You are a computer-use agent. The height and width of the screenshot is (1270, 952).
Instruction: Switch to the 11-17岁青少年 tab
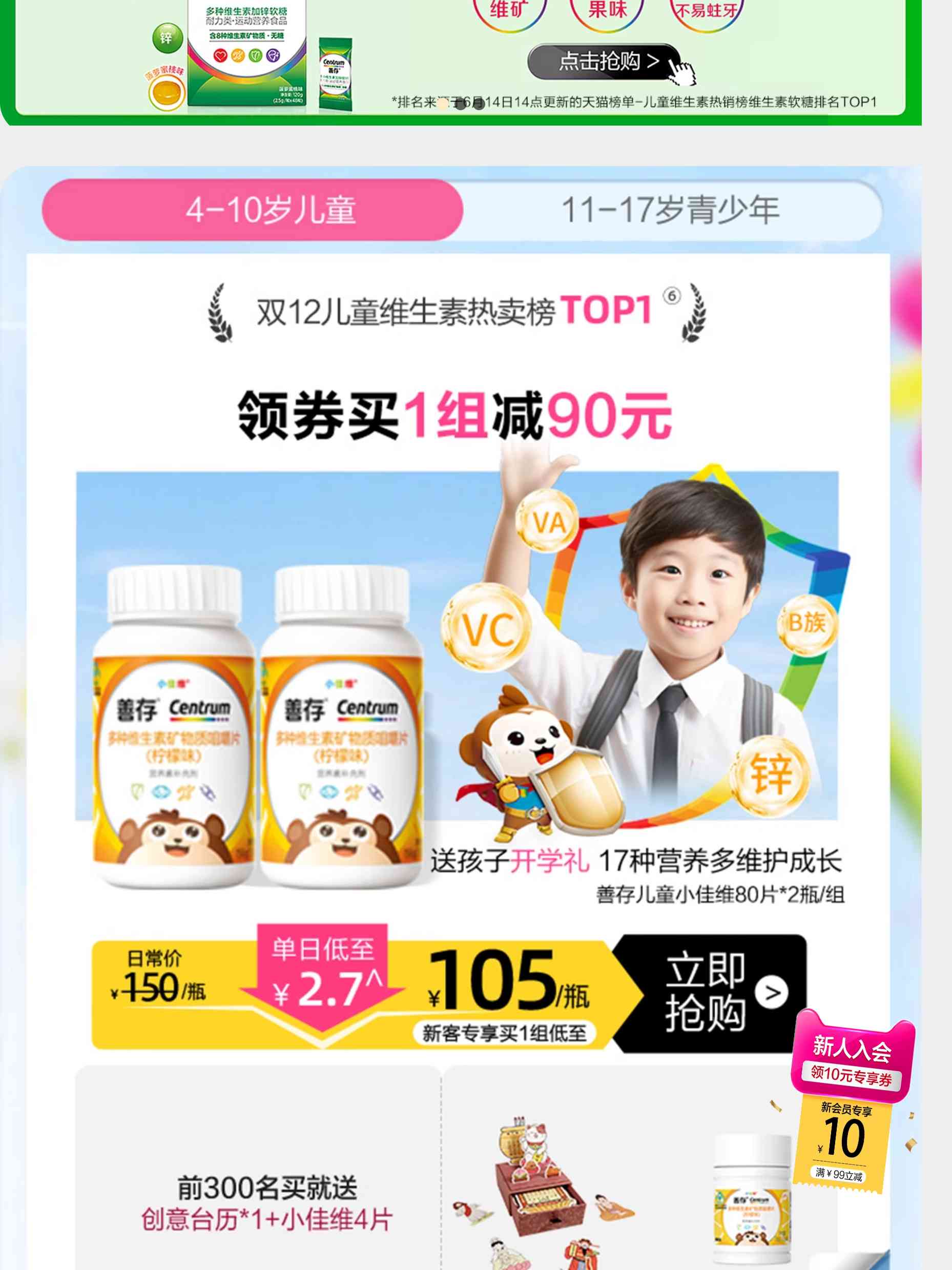670,210
